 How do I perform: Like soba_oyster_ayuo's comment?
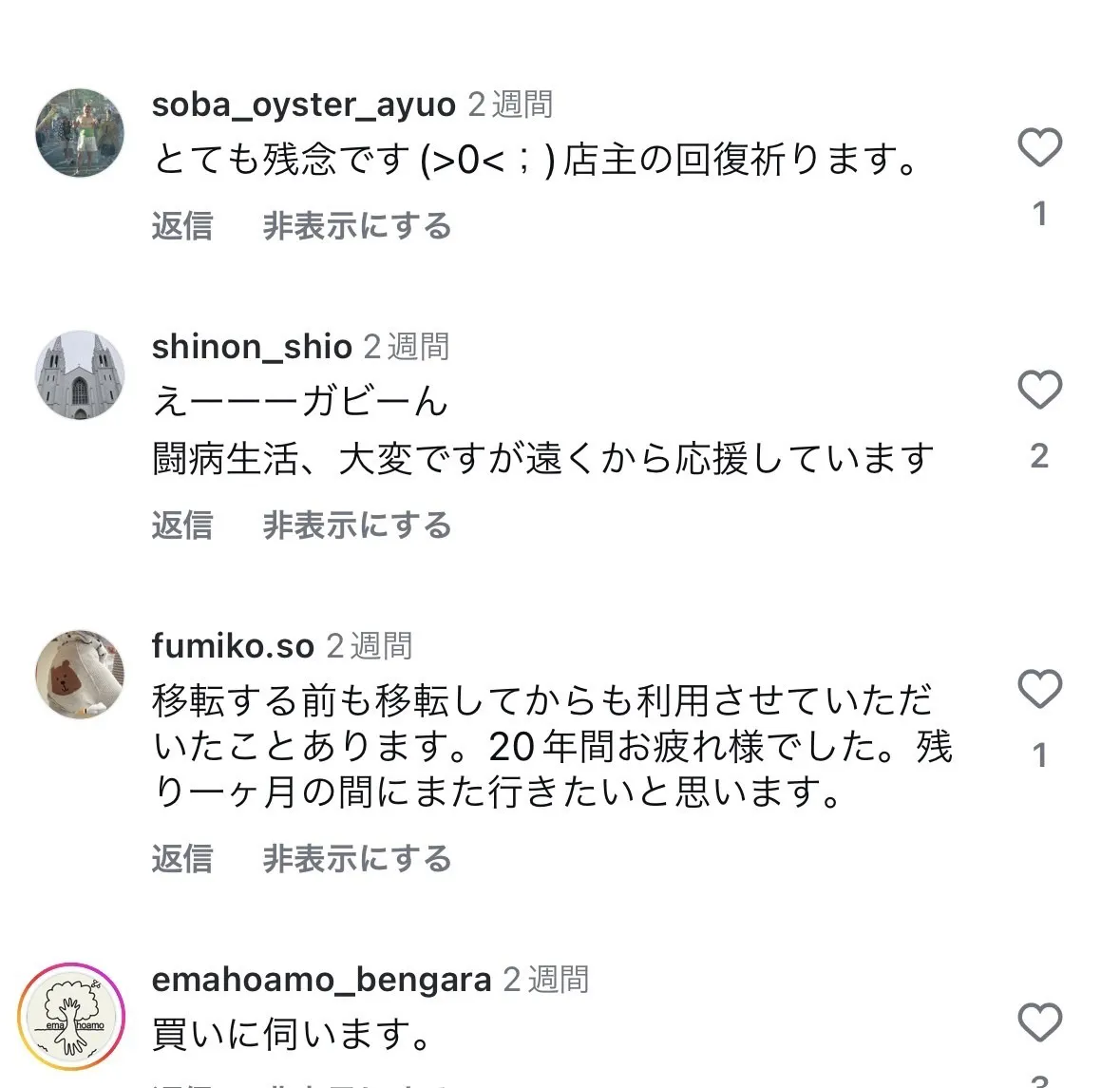click(1039, 147)
